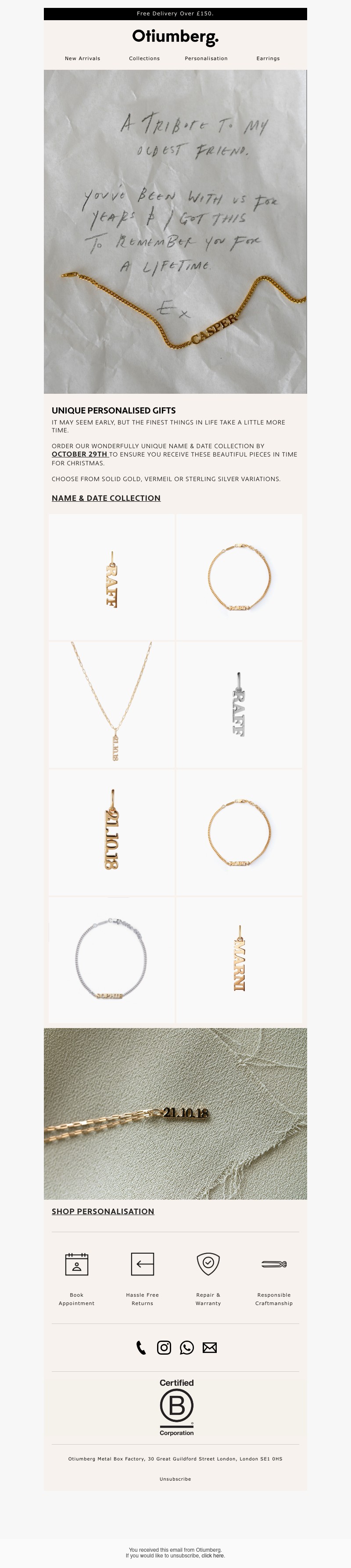Go to the Collections page
The height and width of the screenshot is (1568, 351).
[x=144, y=58]
